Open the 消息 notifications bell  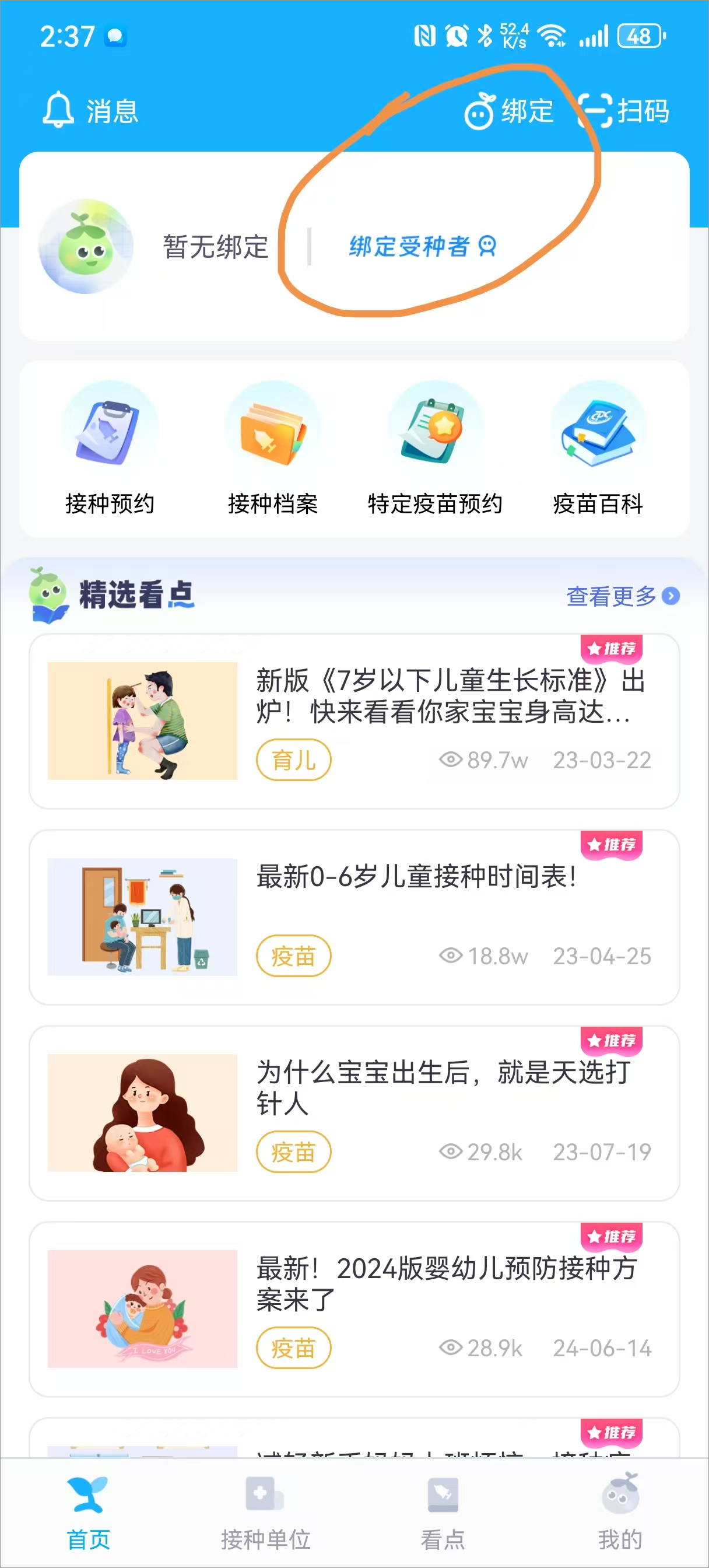[90, 111]
